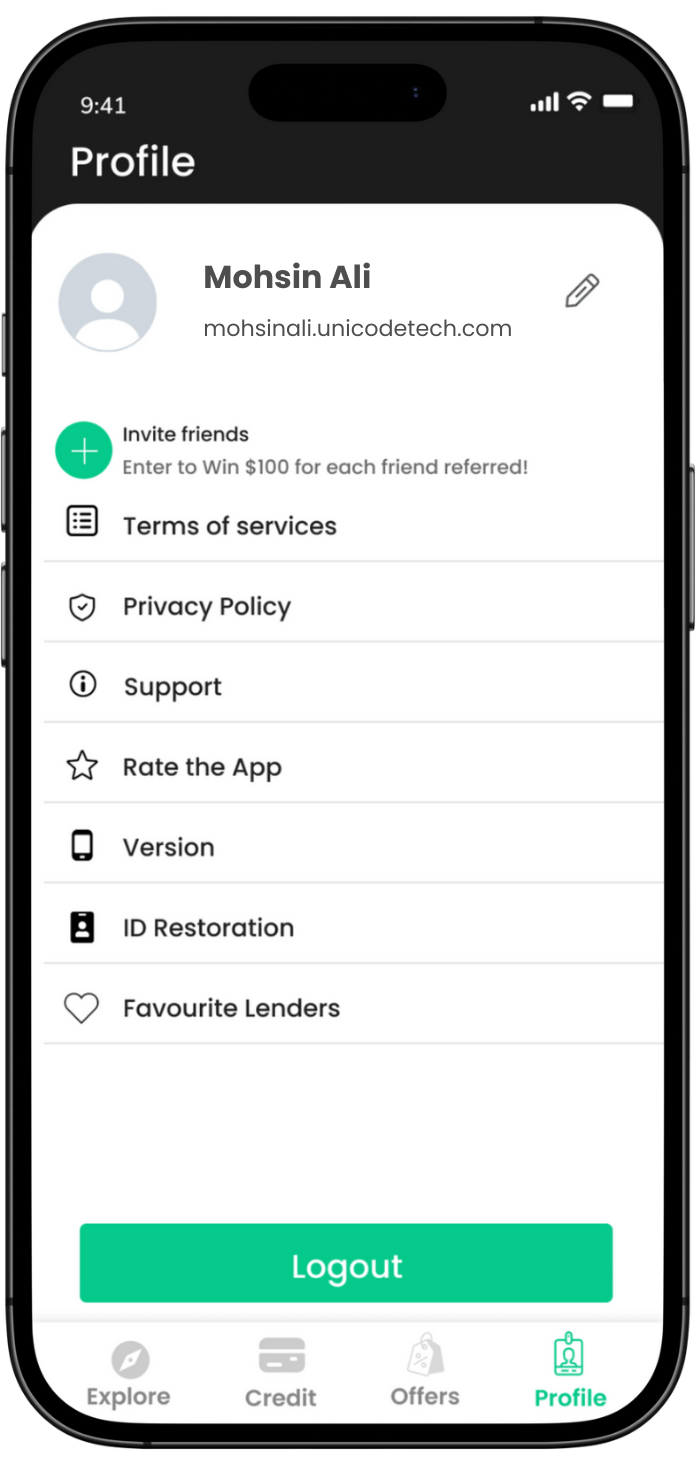Select Rate the App
The image size is (696, 1463).
coord(202,767)
